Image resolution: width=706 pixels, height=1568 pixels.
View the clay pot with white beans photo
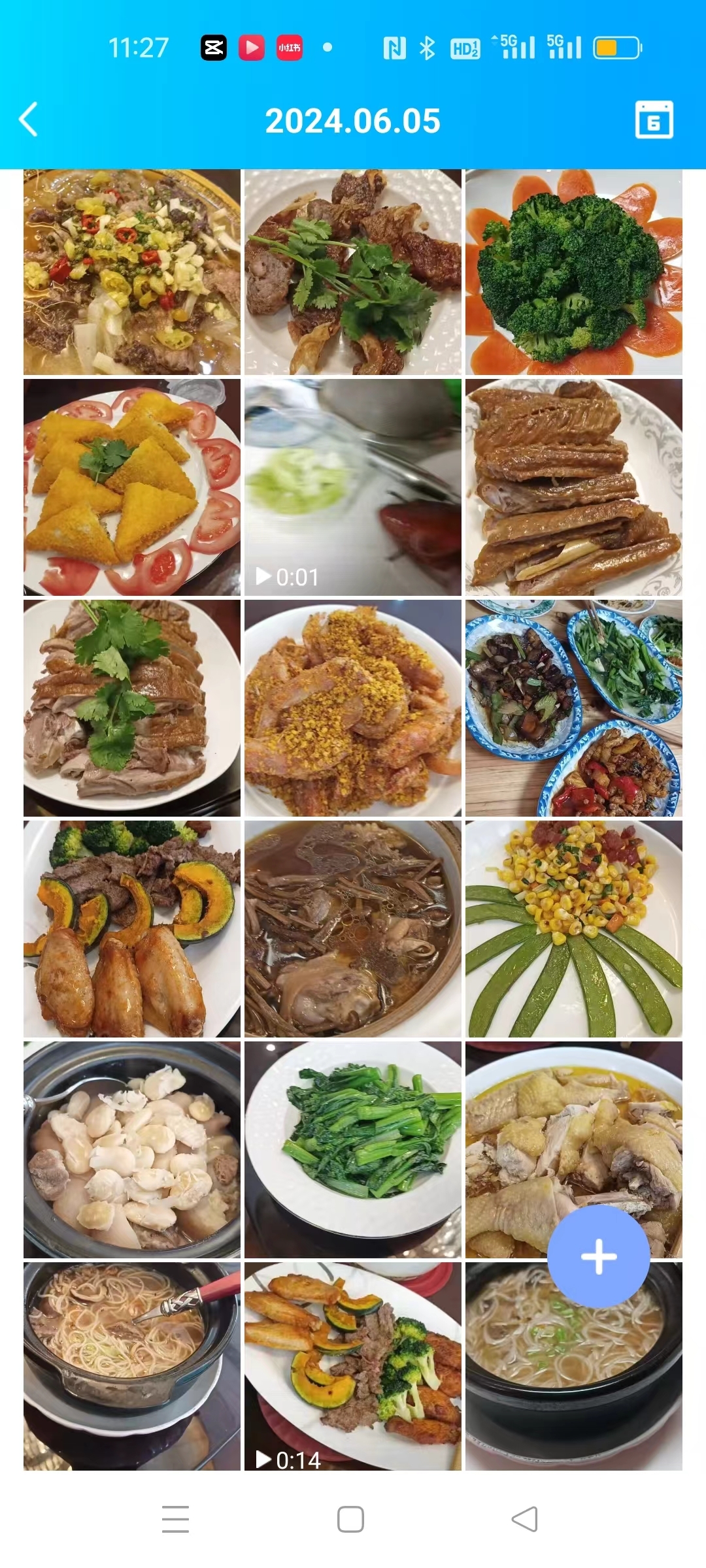click(131, 1149)
